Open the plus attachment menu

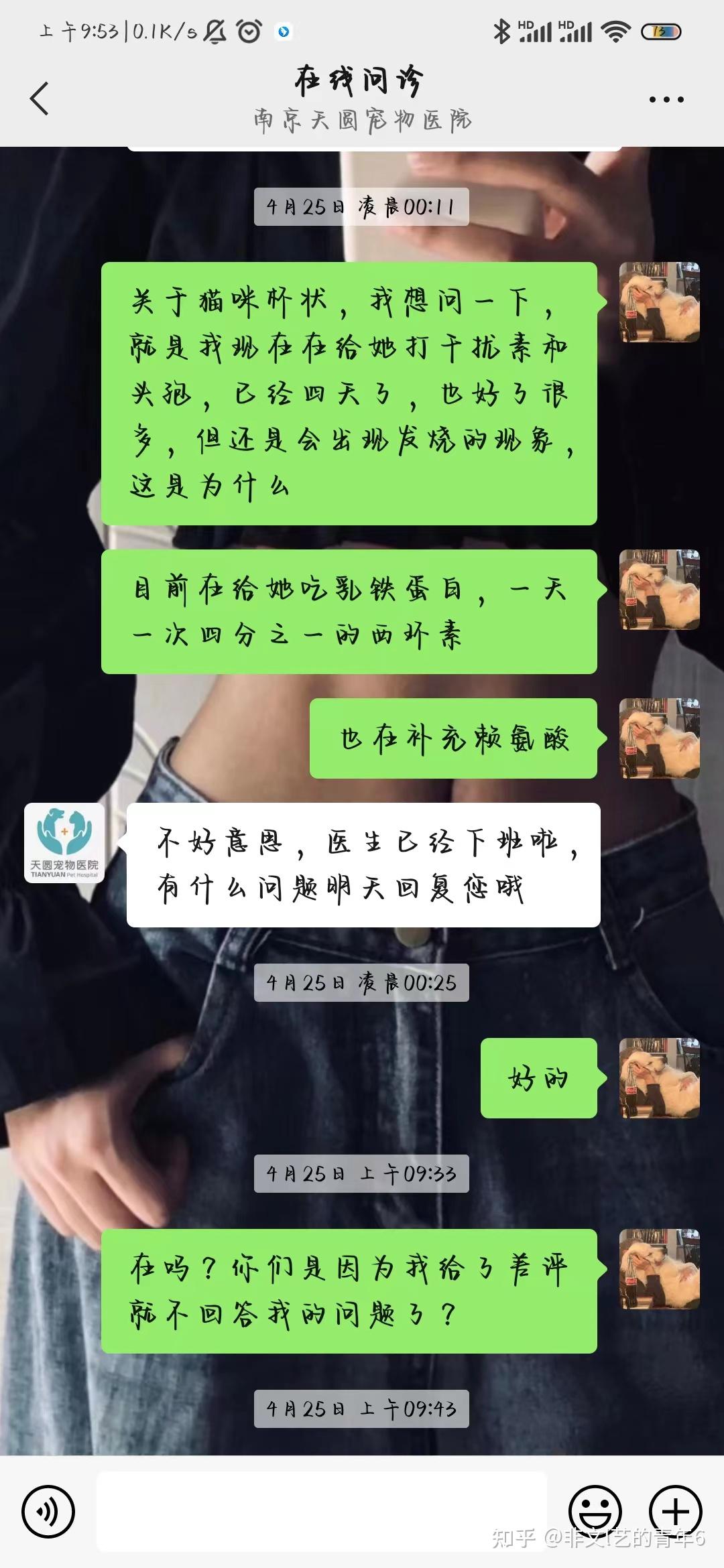click(675, 1511)
